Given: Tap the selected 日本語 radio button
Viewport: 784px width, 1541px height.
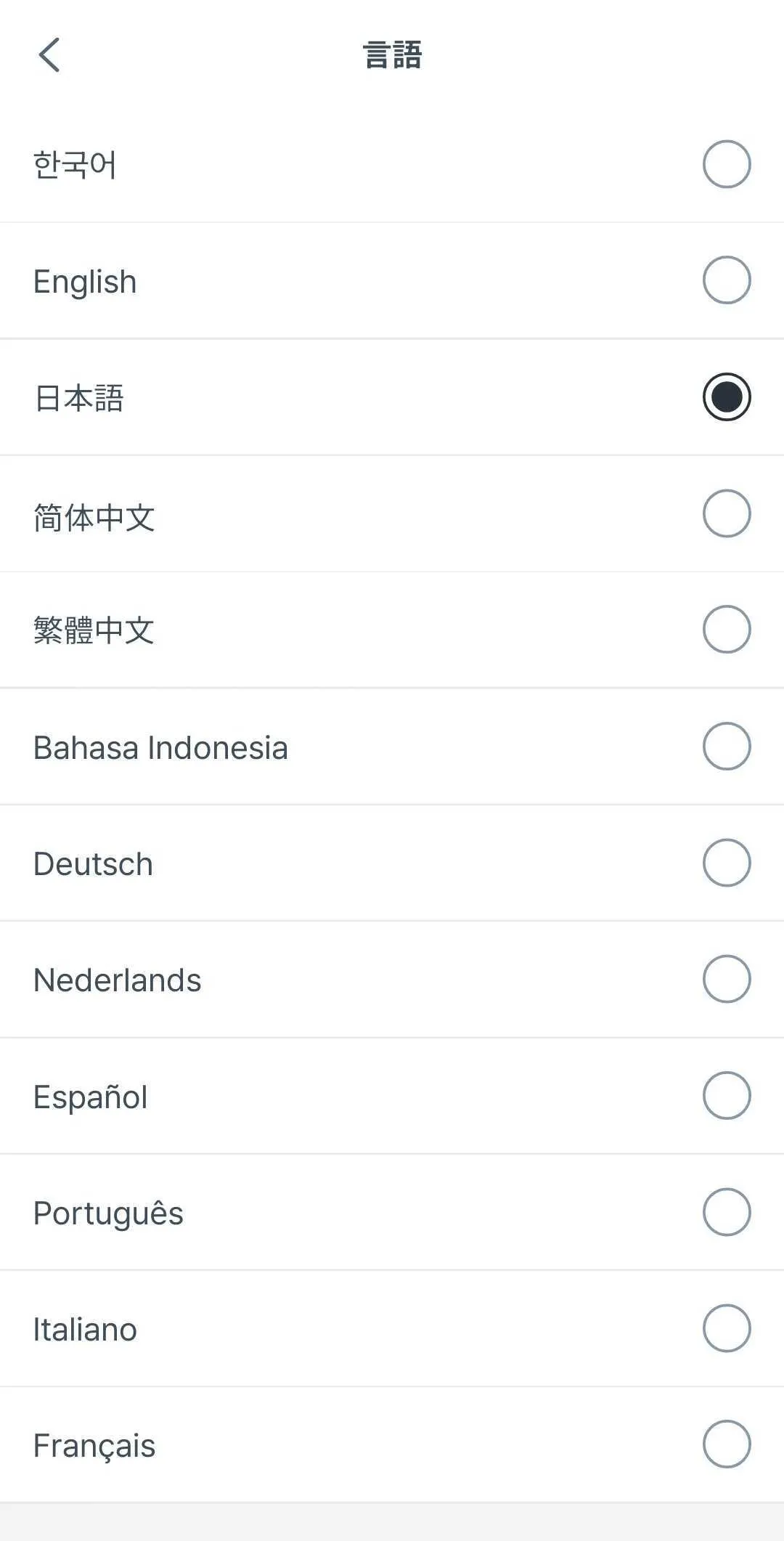Looking at the screenshot, I should (x=726, y=397).
